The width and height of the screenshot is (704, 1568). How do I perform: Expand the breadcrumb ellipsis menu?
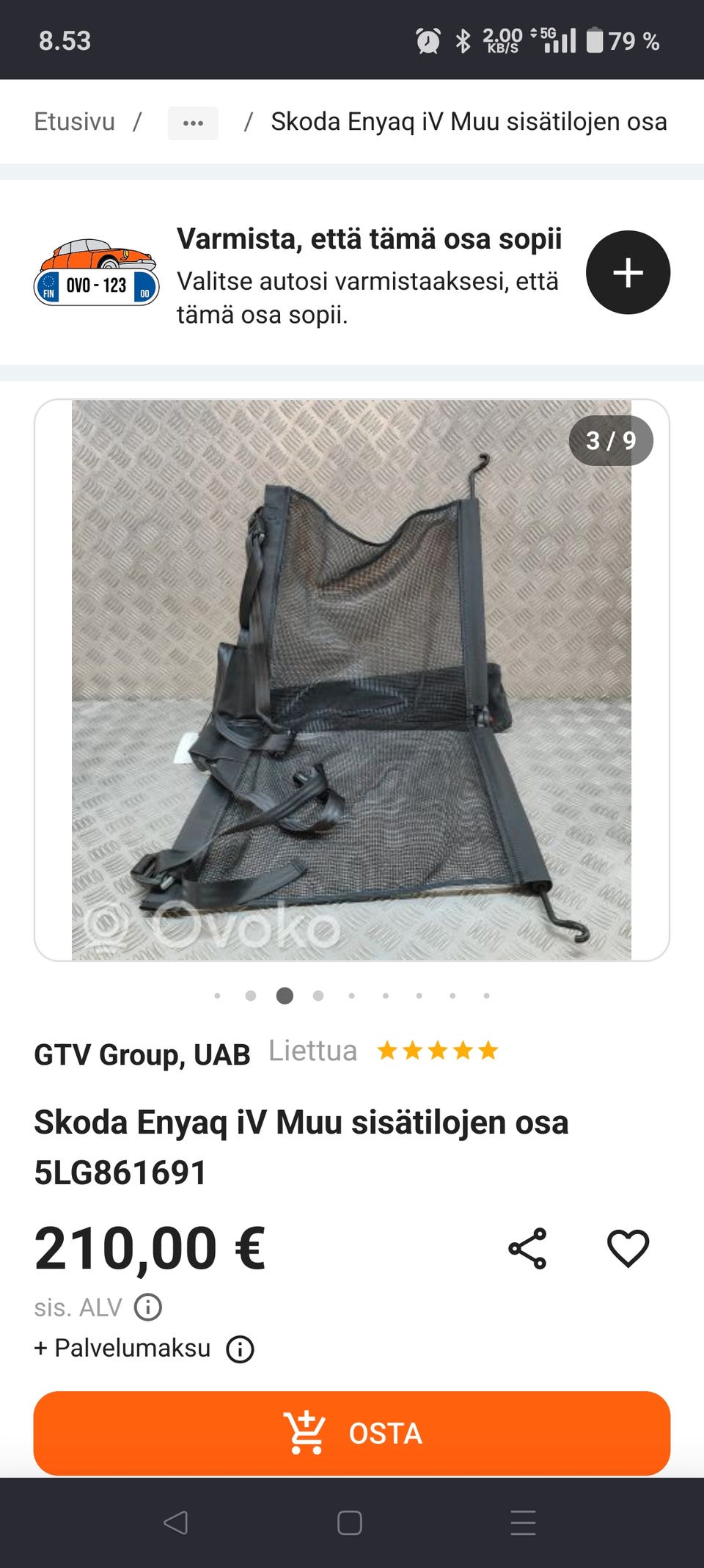pyautogui.click(x=192, y=122)
